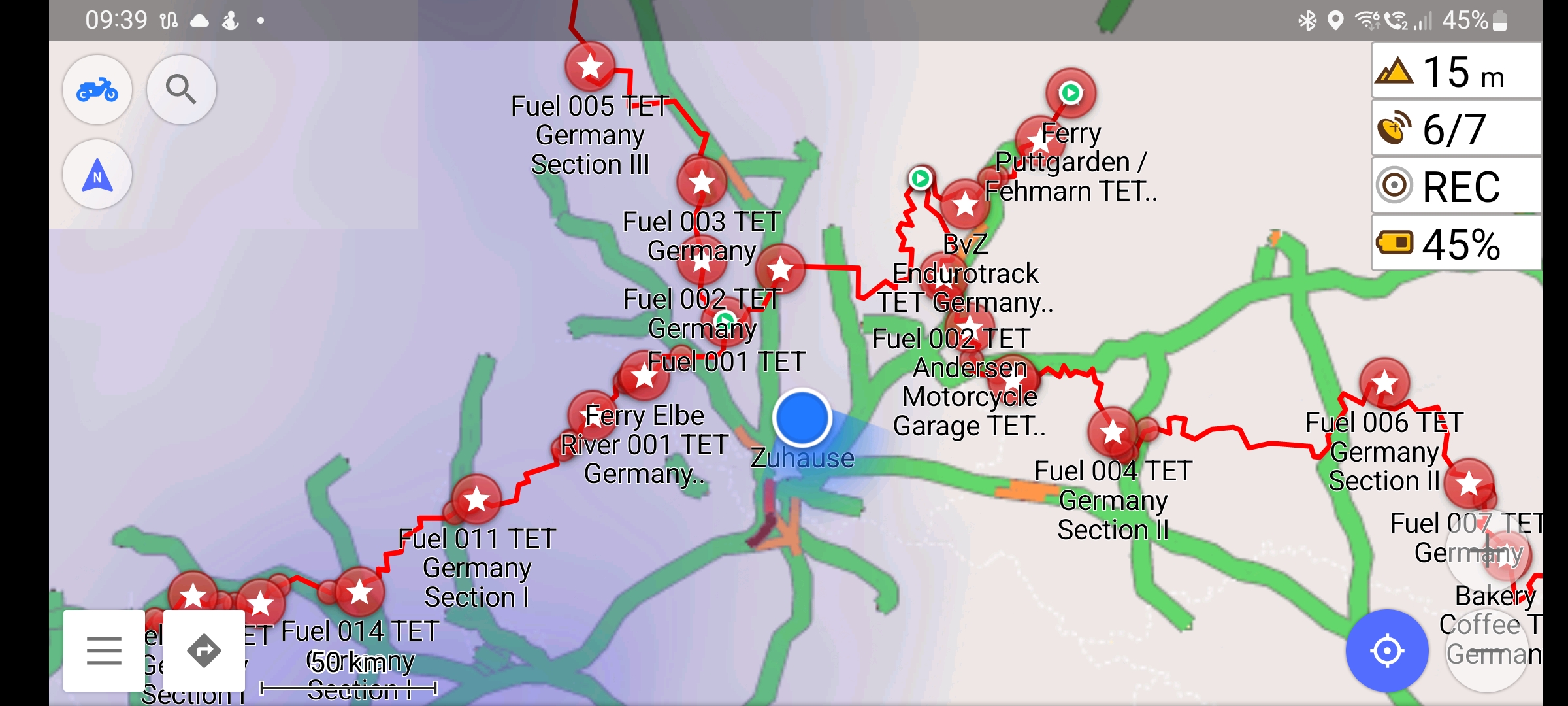The height and width of the screenshot is (706, 1568).
Task: Open the main drawer menu
Action: coord(104,650)
